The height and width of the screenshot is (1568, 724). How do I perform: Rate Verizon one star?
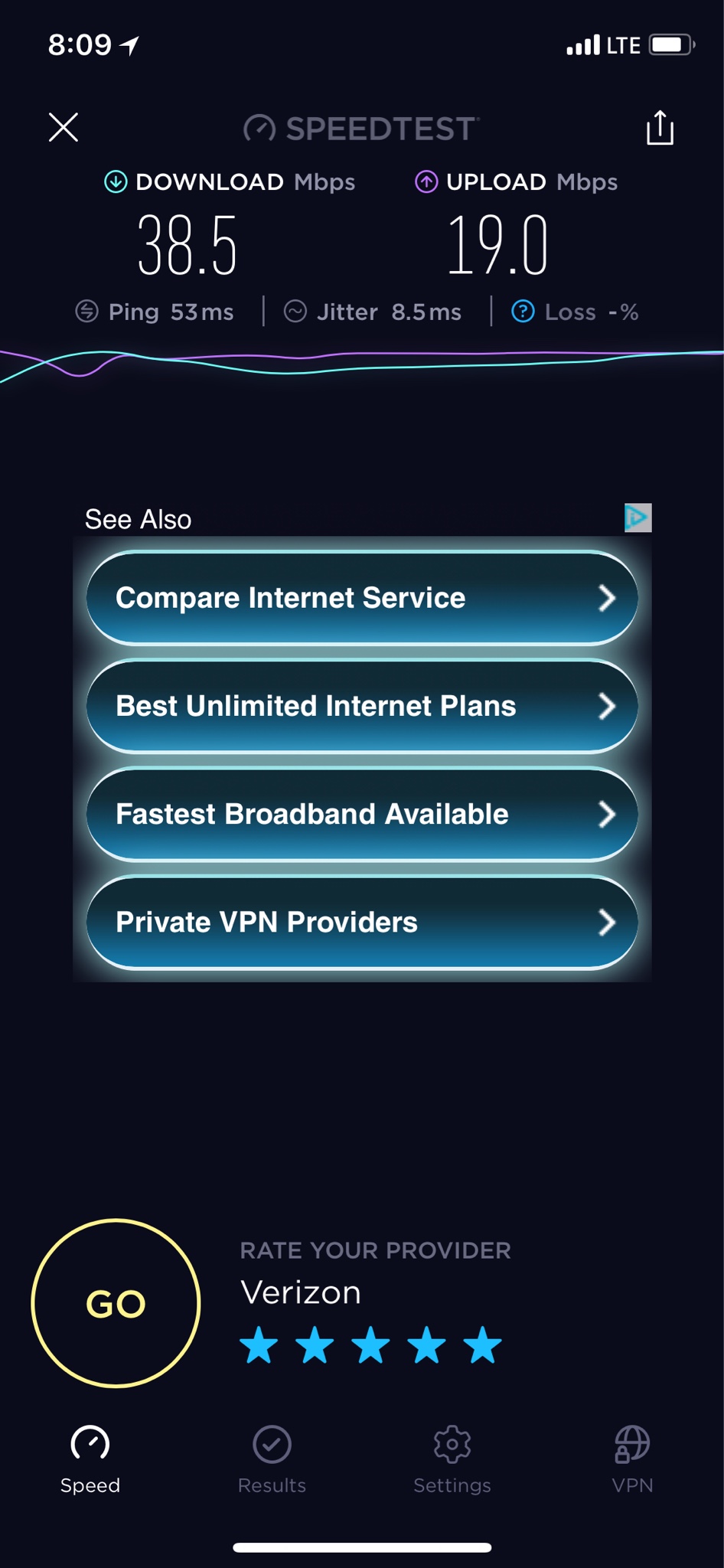(x=259, y=1345)
